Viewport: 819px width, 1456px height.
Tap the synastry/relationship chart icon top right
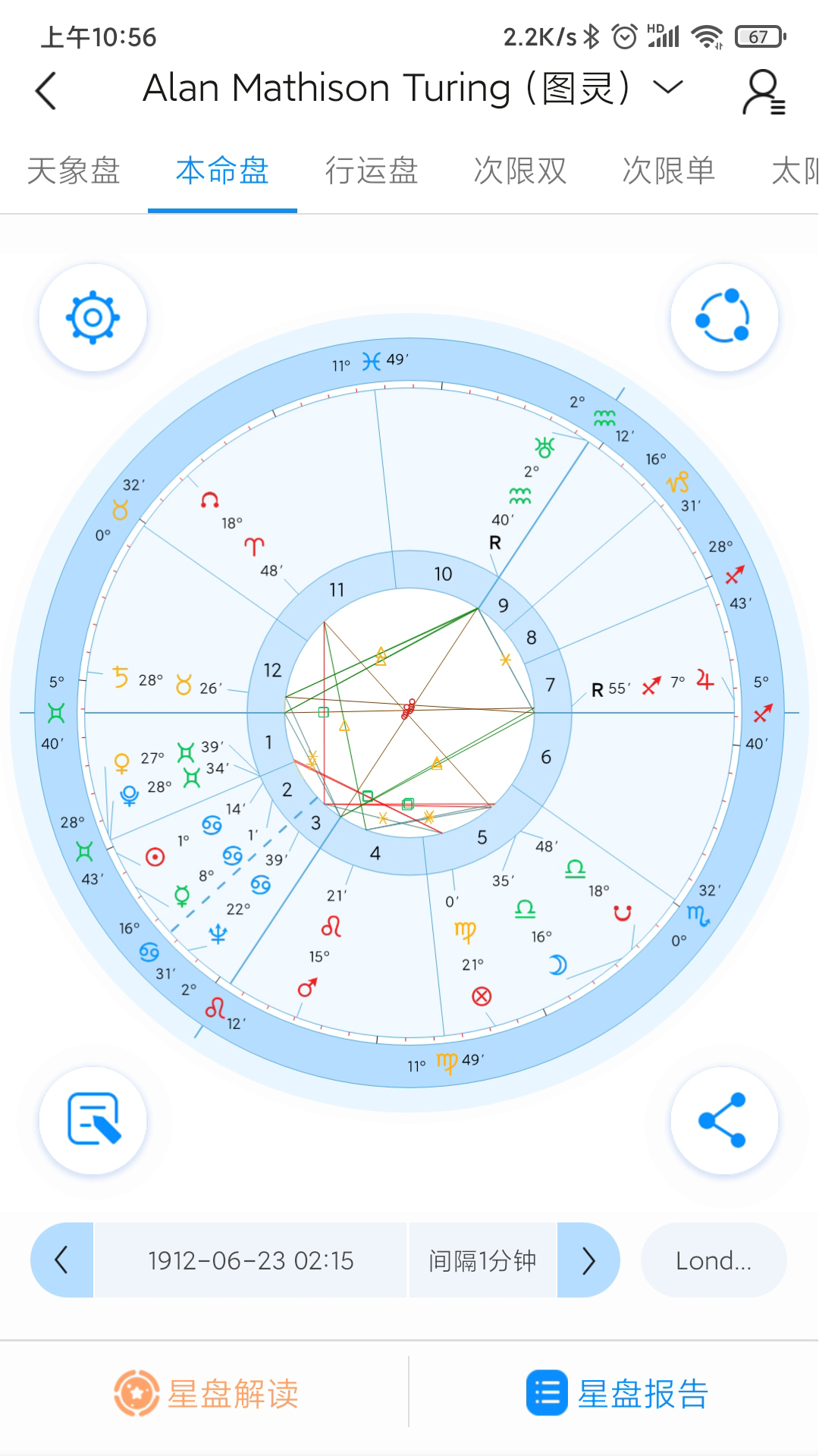pos(724,318)
